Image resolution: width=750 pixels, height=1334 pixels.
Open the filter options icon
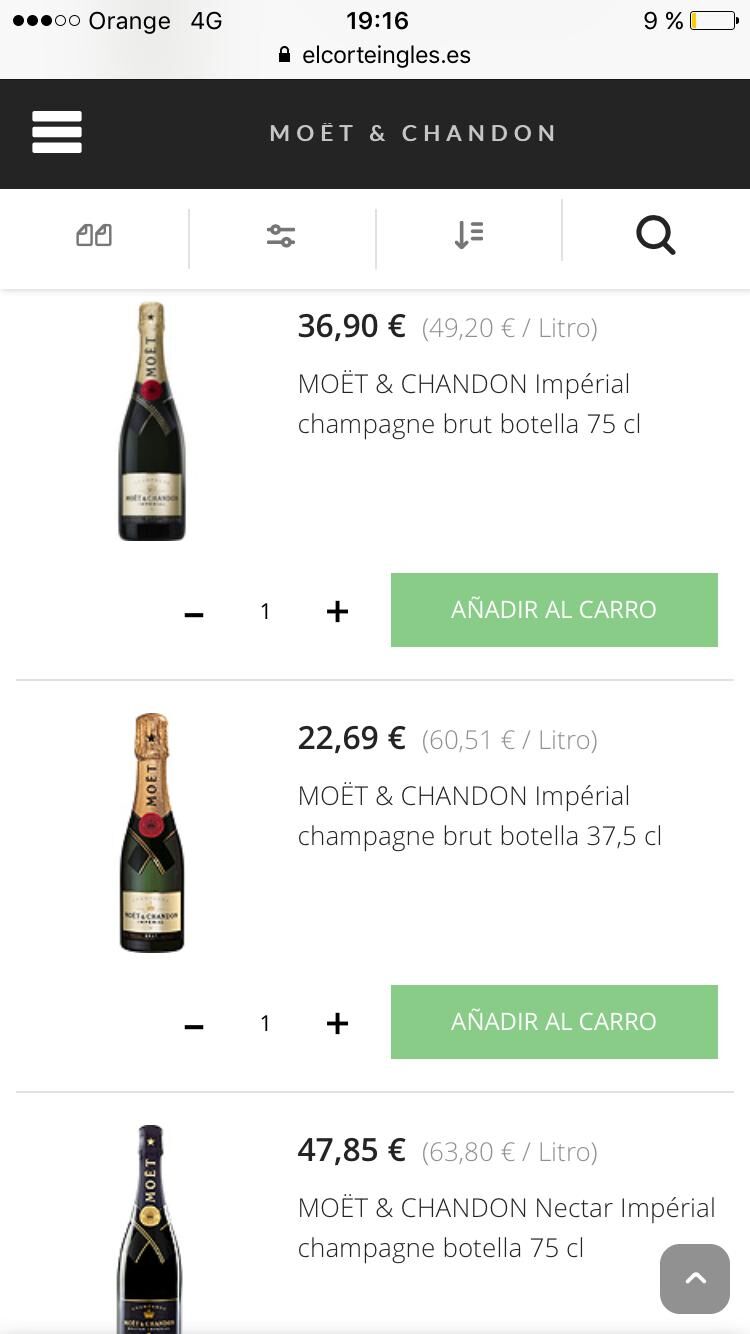click(280, 234)
